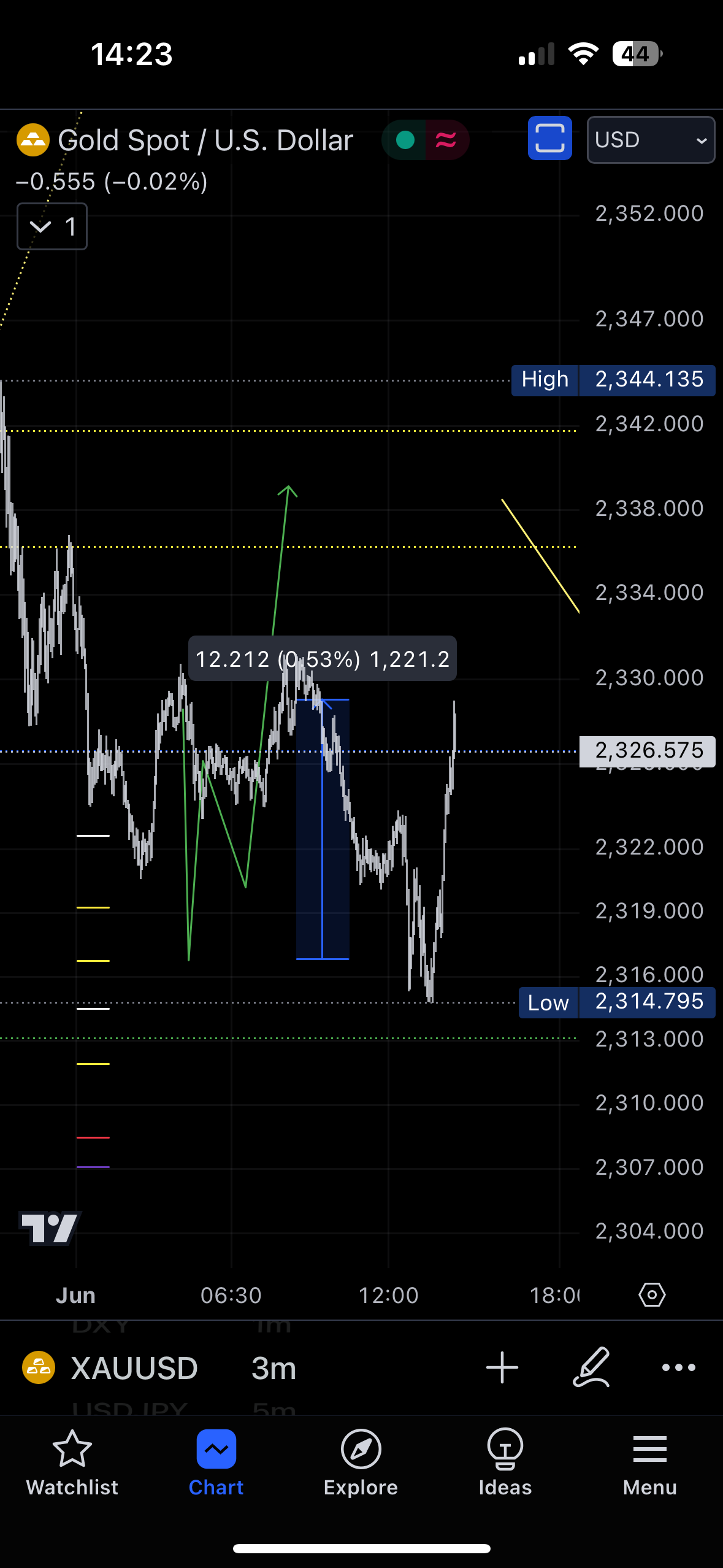Open the USD currency dropdown
Viewport: 723px width, 1568px height.
[651, 140]
